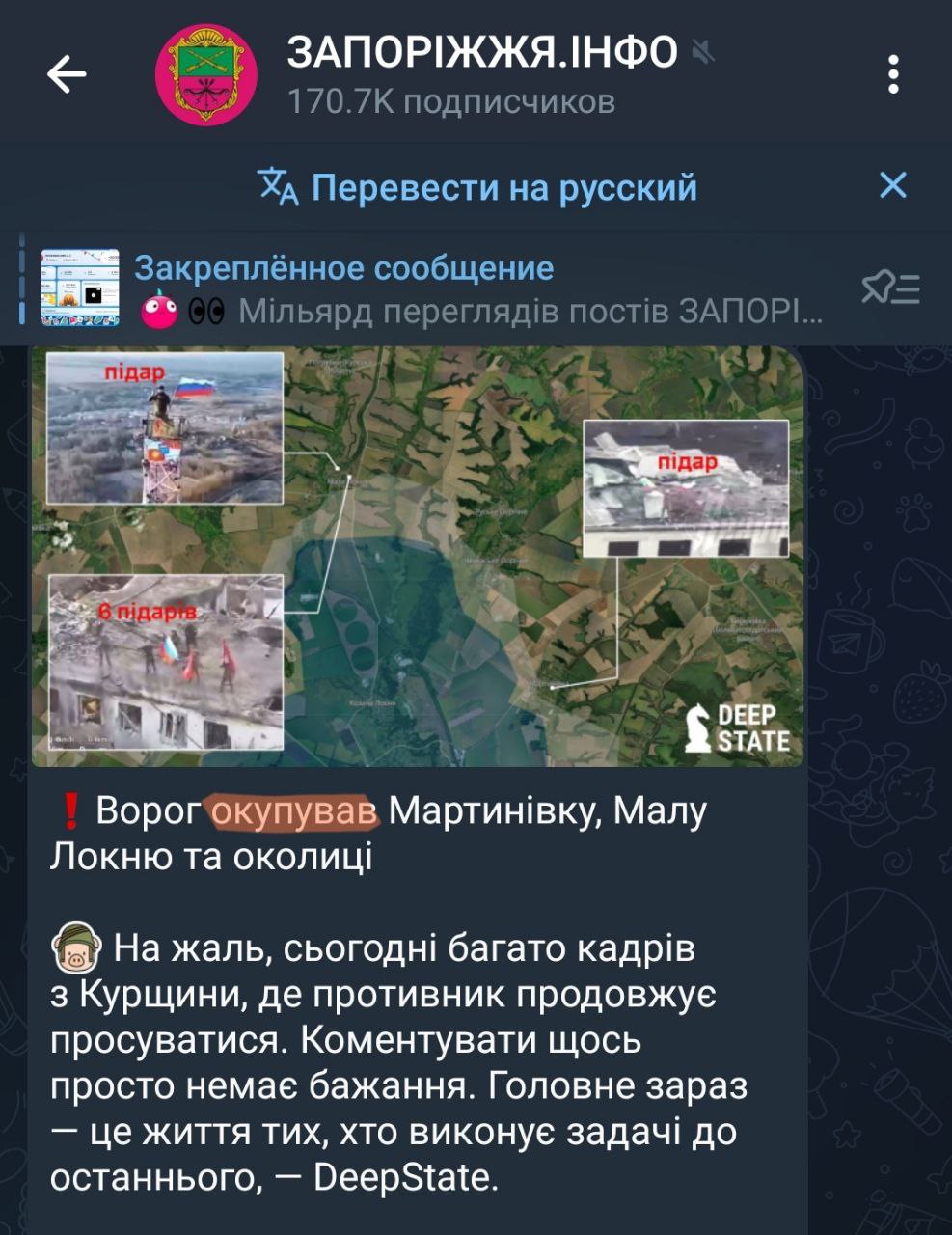The width and height of the screenshot is (952, 1235).
Task: Show the list of pinned messages
Action: click(x=890, y=288)
